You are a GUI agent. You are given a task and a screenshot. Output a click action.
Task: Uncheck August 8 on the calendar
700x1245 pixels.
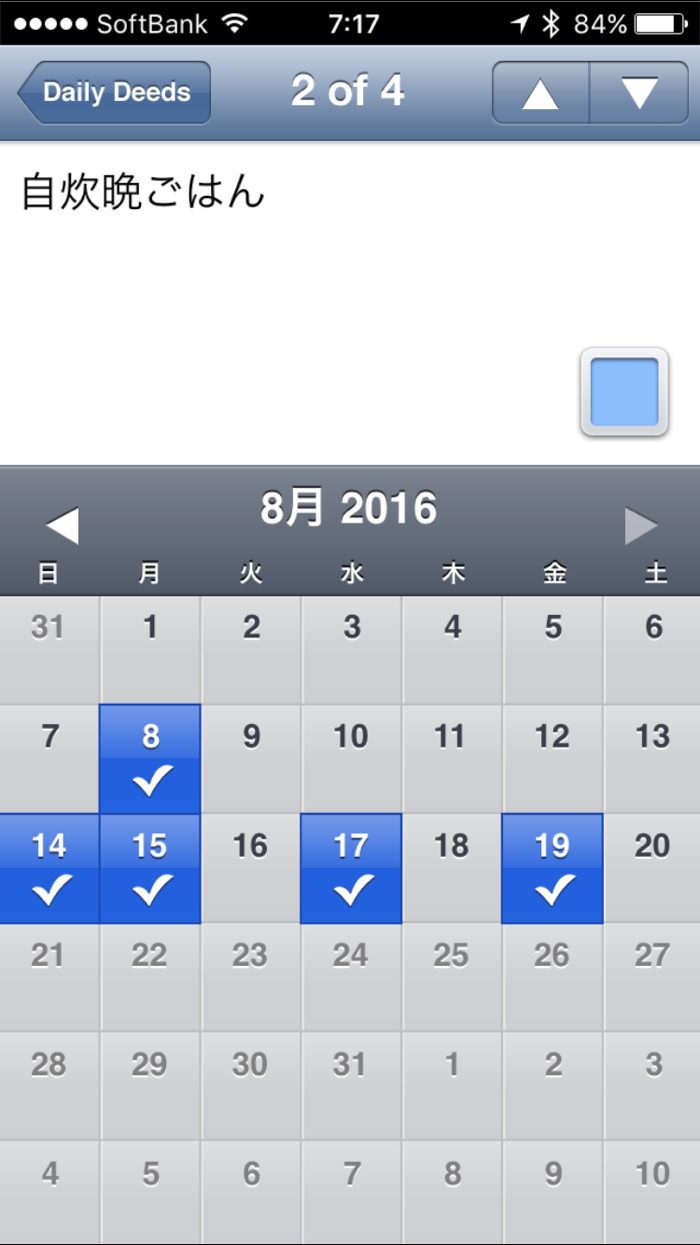click(x=150, y=759)
